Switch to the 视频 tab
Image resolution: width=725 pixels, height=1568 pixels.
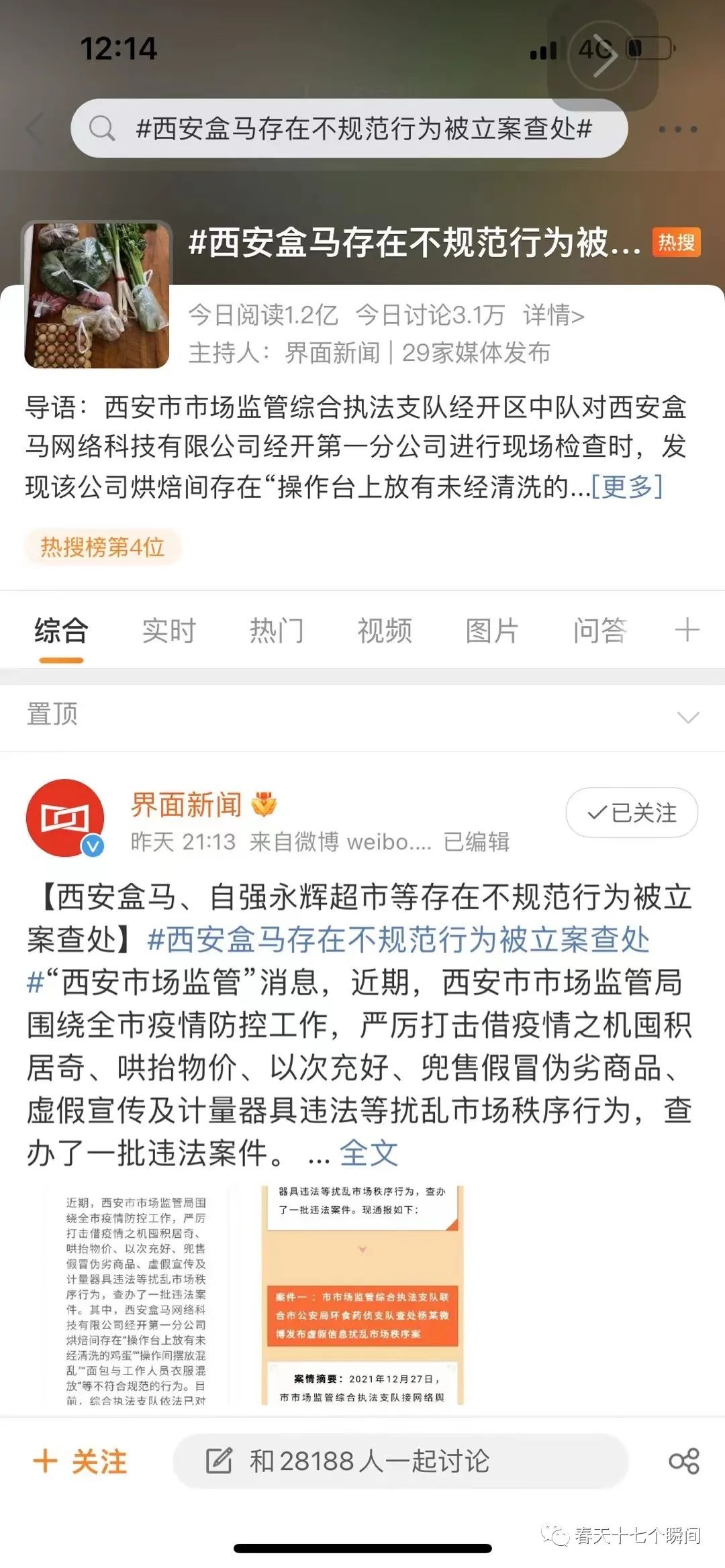(384, 631)
